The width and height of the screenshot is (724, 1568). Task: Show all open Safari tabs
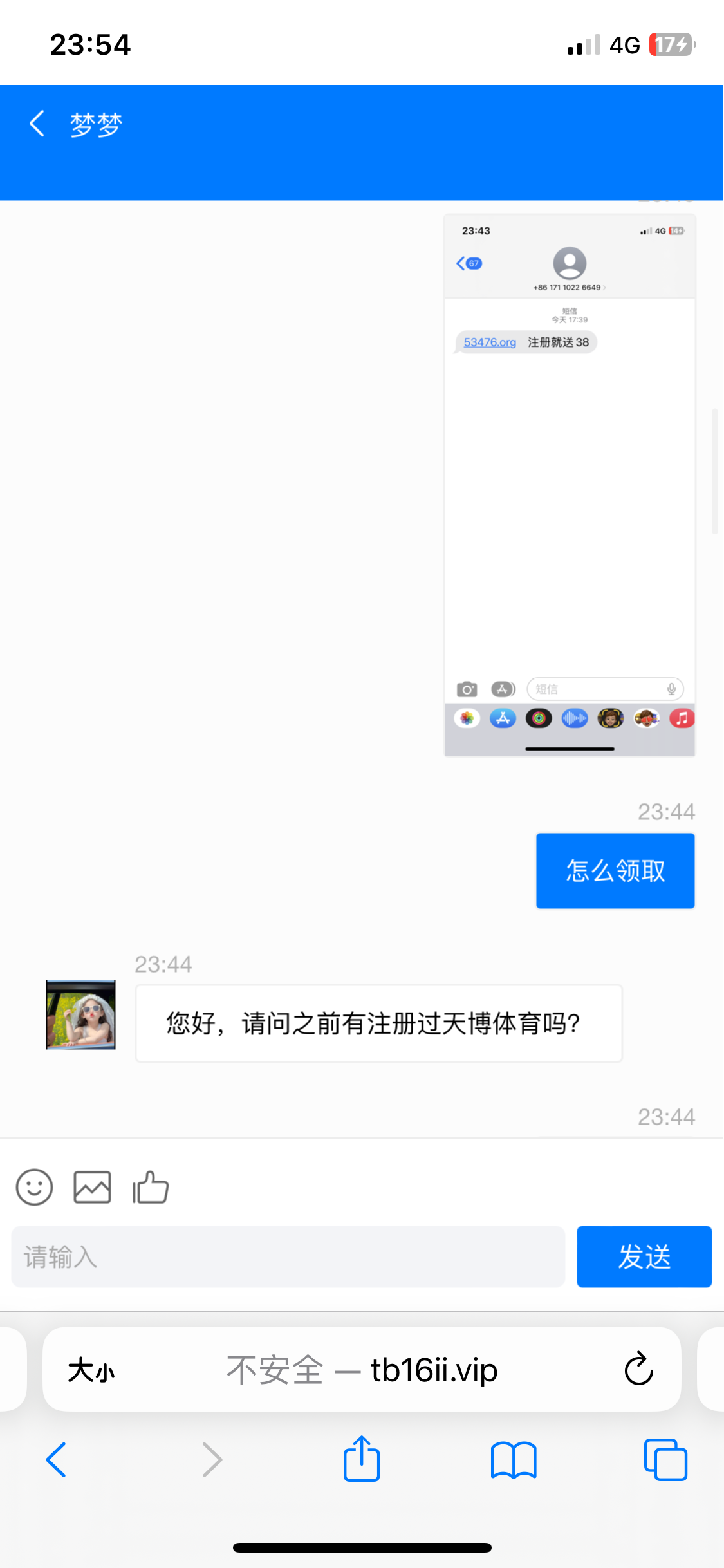click(665, 1460)
